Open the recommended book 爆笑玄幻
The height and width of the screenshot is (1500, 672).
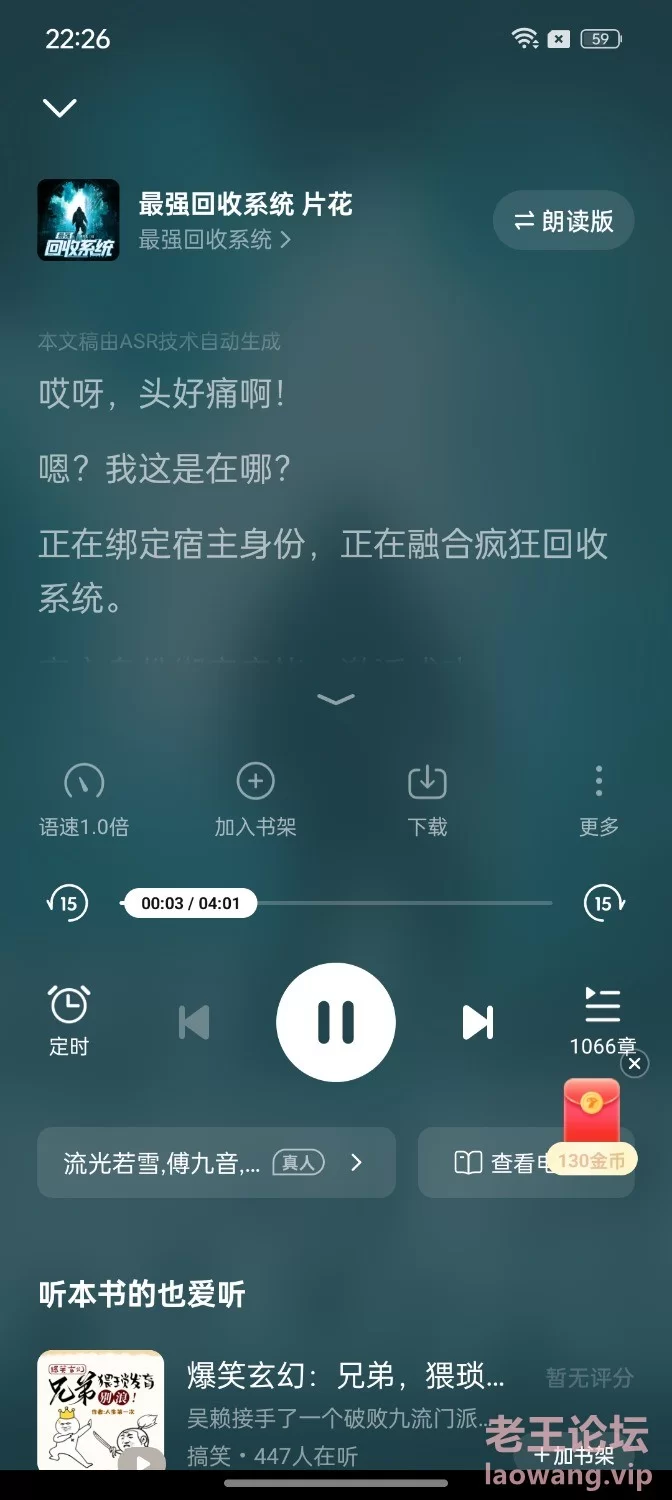coord(346,1376)
